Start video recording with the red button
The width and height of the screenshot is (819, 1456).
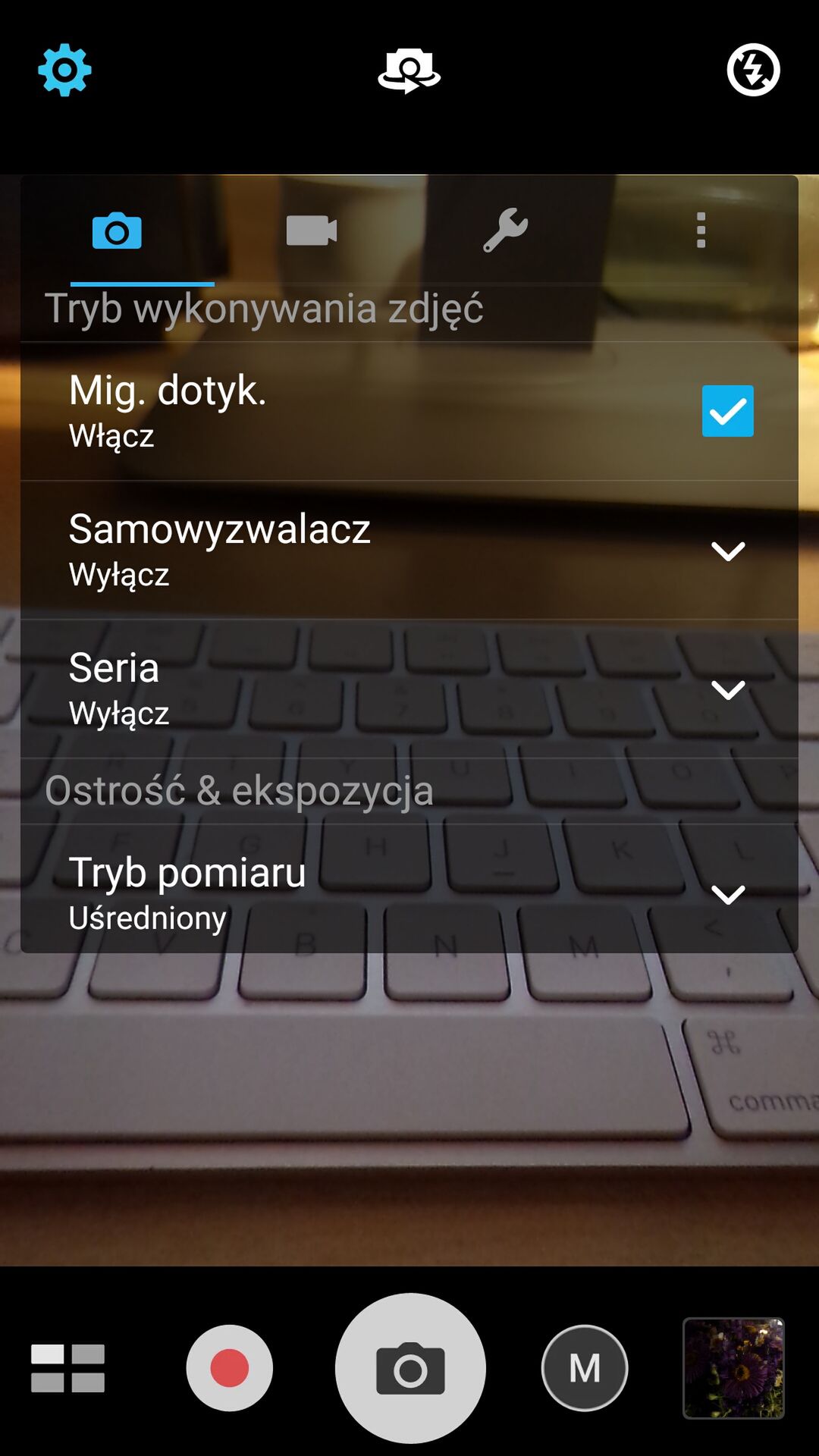pyautogui.click(x=230, y=1368)
